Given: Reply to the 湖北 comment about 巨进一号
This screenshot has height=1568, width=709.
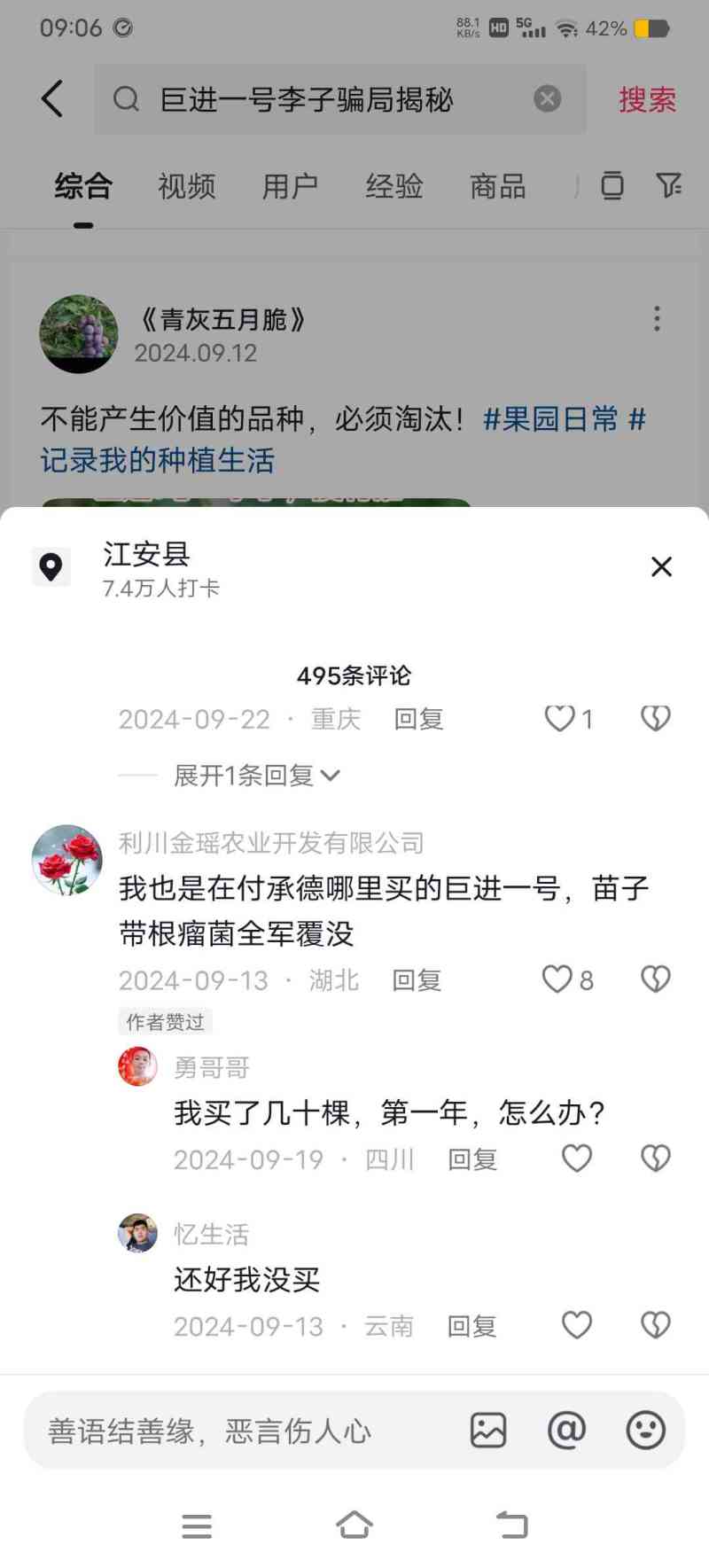Looking at the screenshot, I should [x=417, y=980].
